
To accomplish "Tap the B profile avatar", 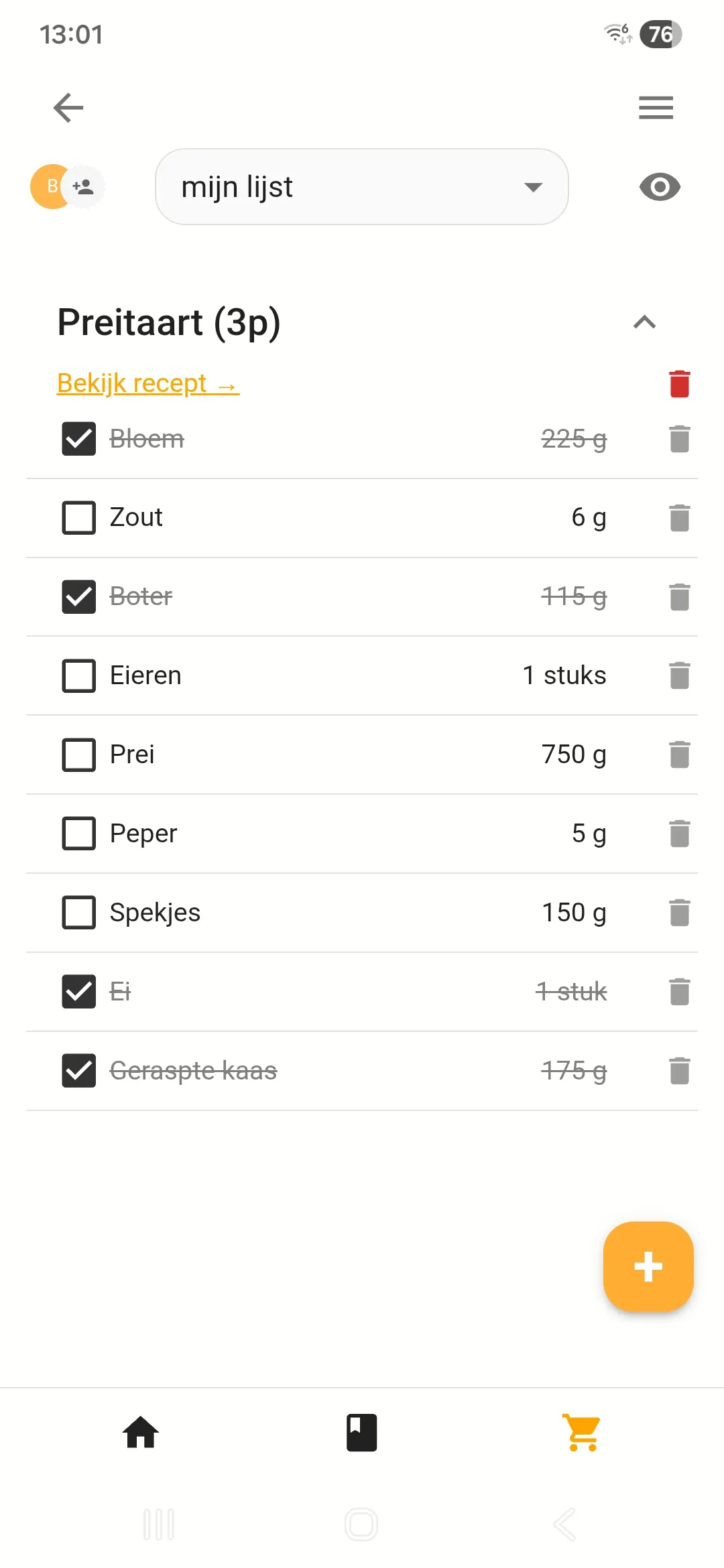I will point(50,187).
